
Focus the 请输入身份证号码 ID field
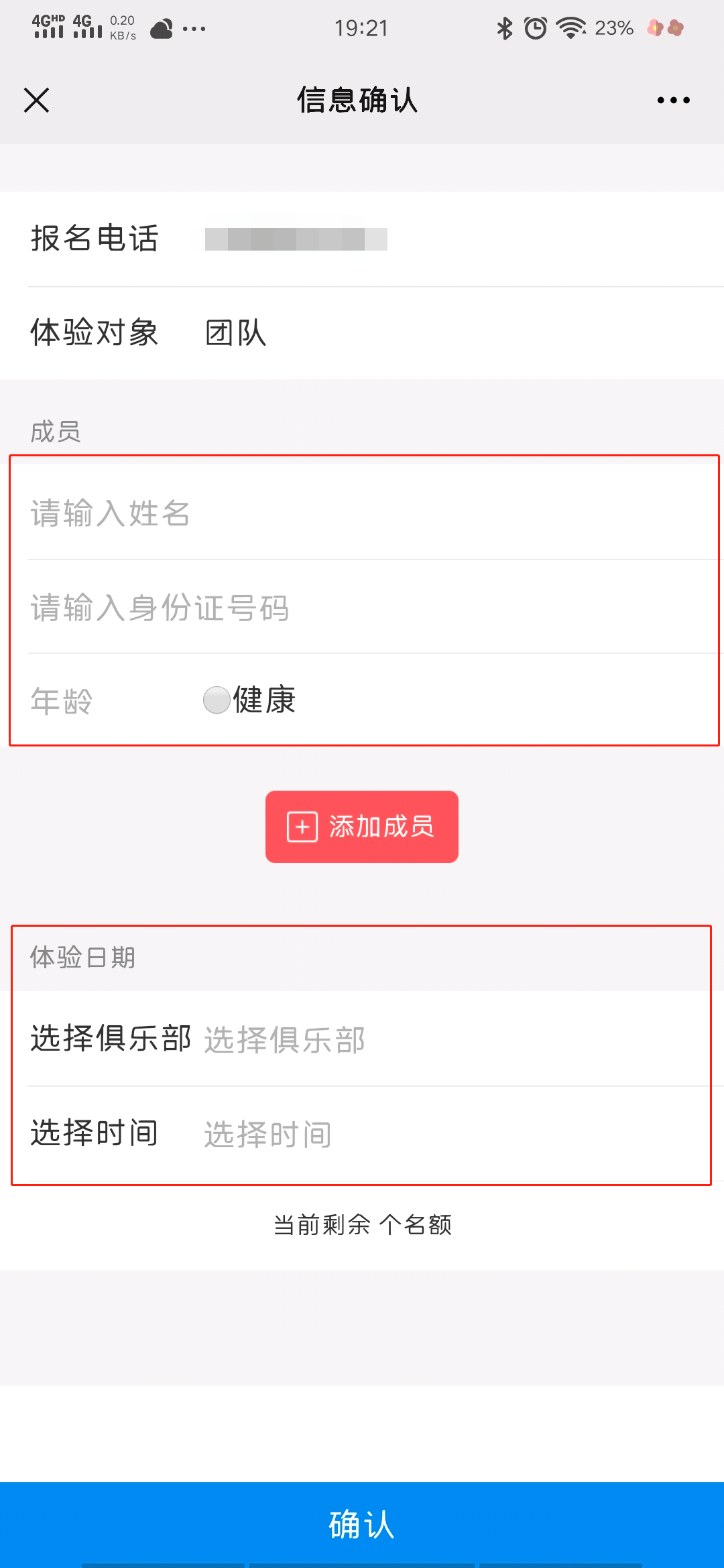362,608
